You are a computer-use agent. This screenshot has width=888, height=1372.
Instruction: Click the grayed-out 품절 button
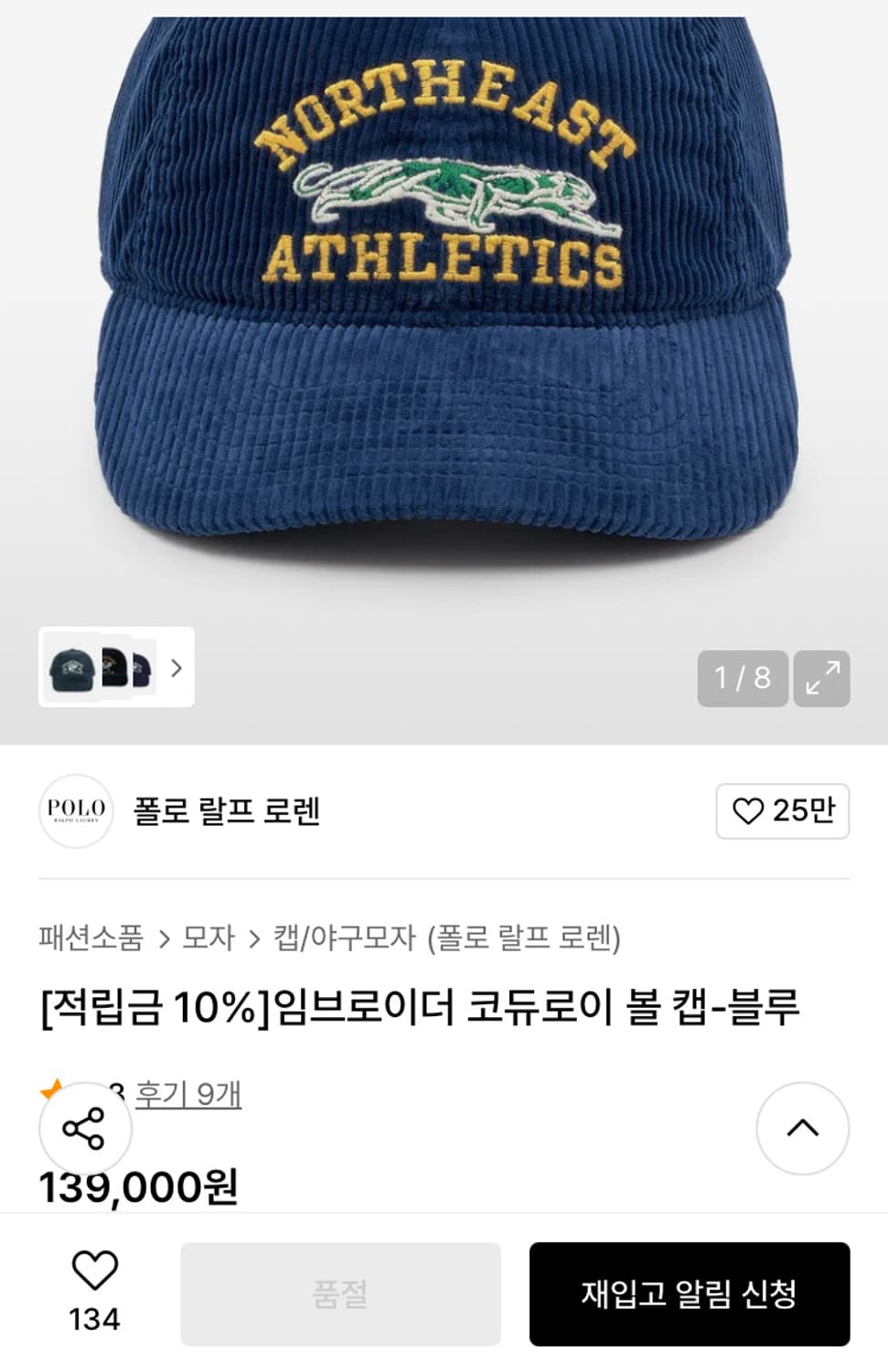coord(342,1296)
